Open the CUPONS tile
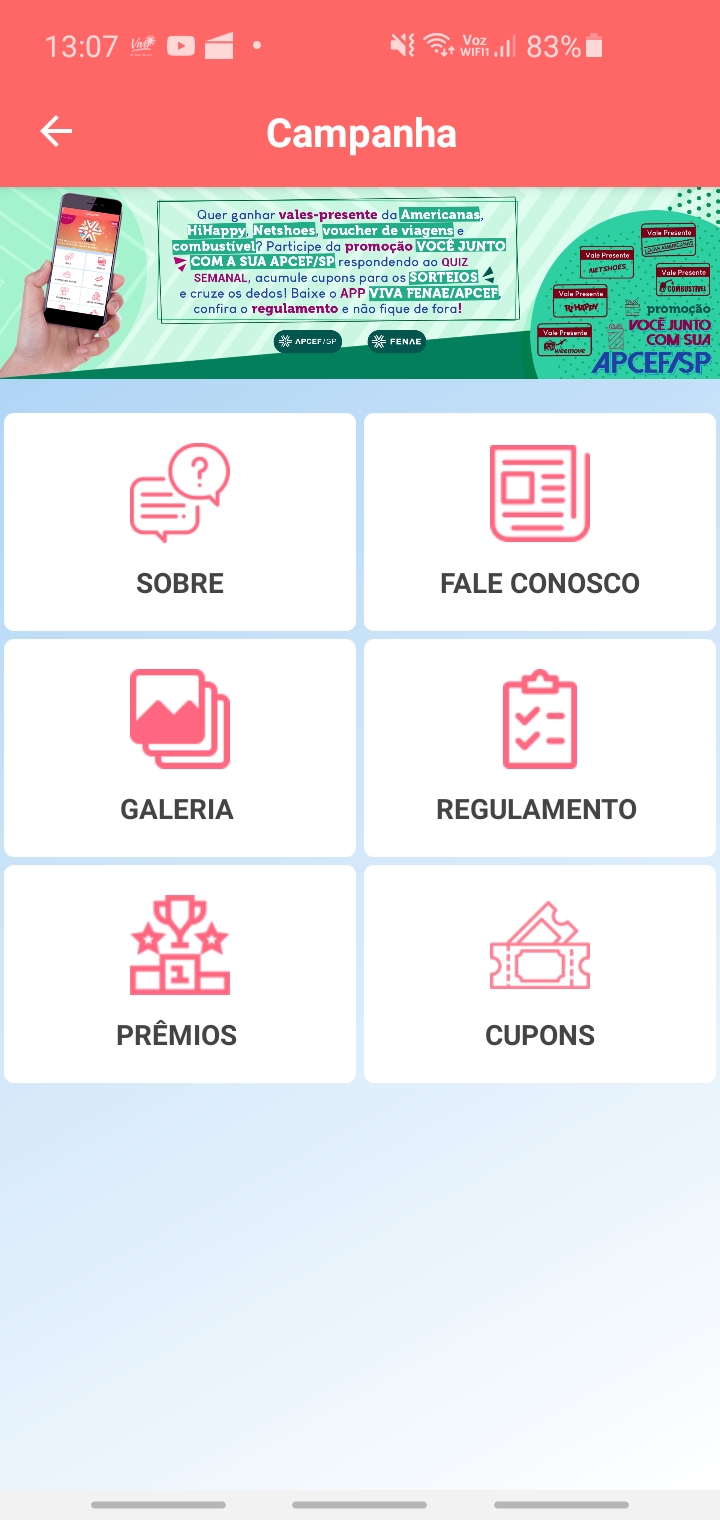Screen dimensions: 720x1520 tap(540, 974)
